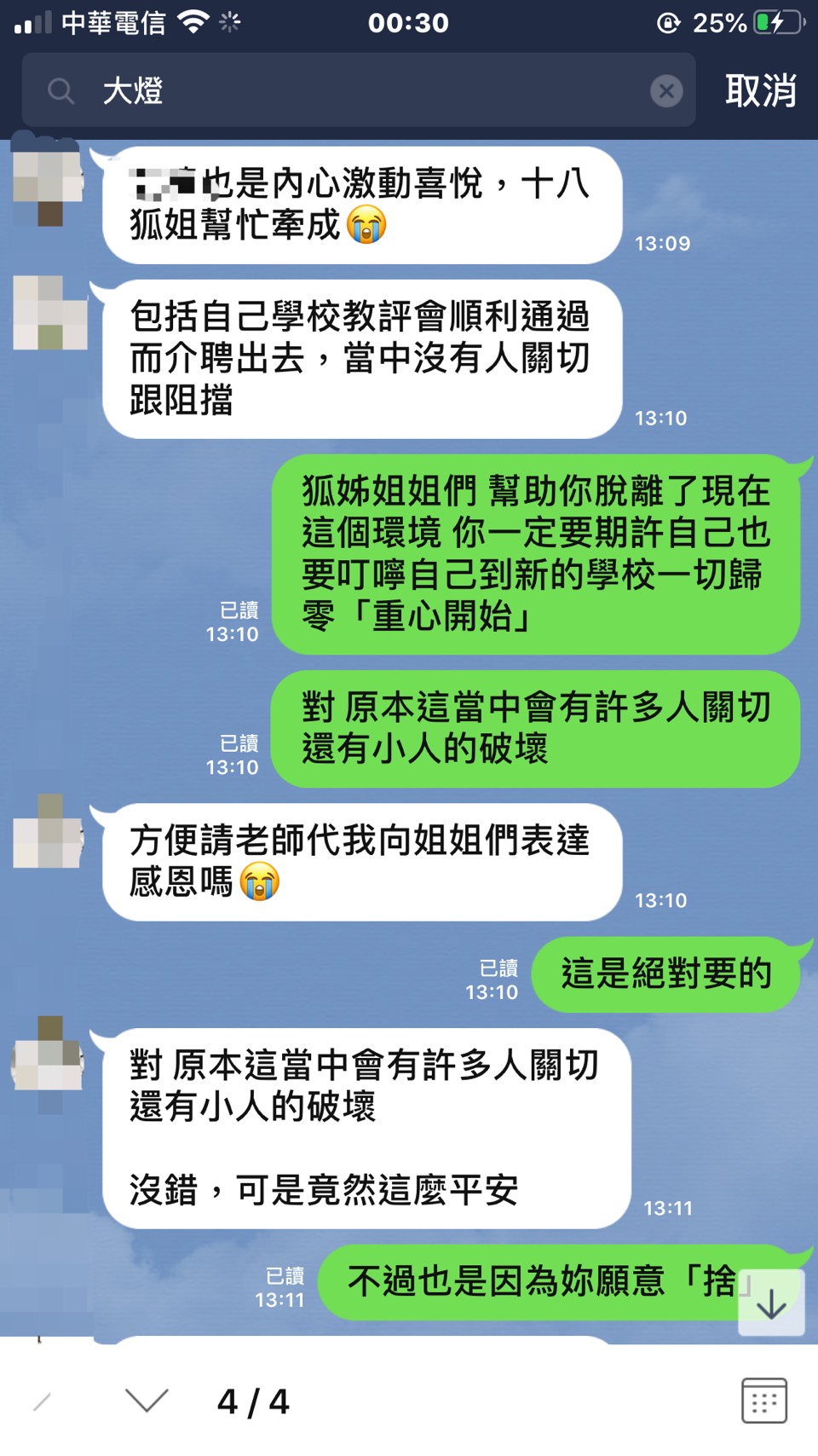Open profile of sender of 13:09 message
The height and width of the screenshot is (1456, 818).
[49, 183]
